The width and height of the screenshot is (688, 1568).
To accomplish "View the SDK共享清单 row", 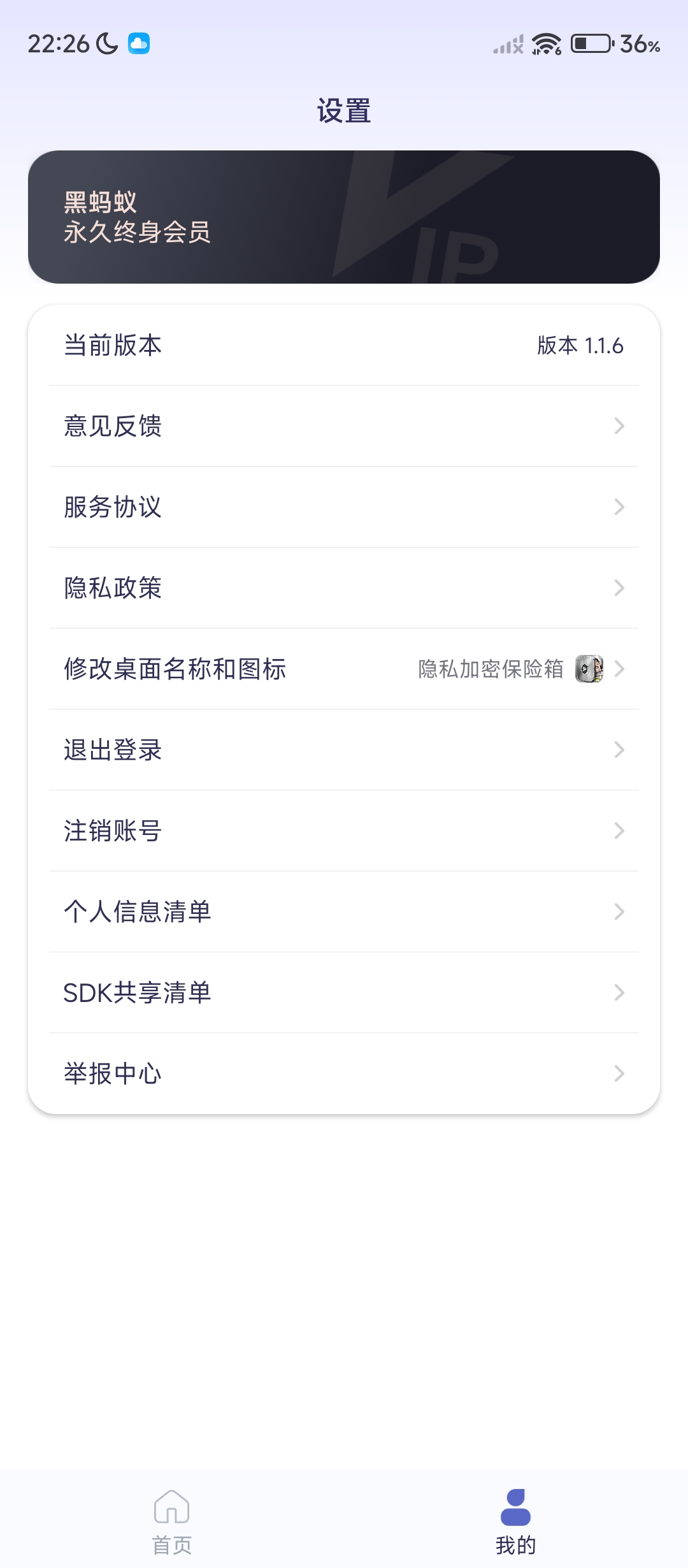I will click(344, 992).
